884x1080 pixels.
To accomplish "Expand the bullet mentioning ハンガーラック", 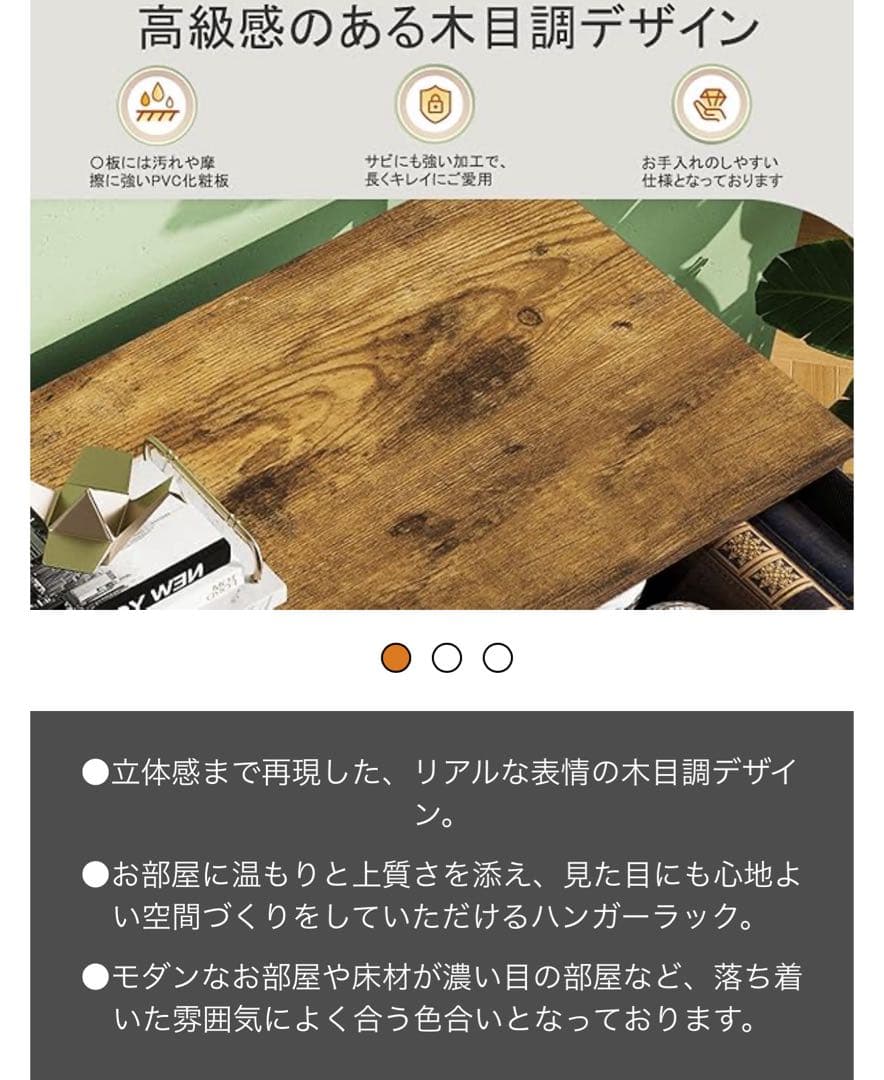I will tap(440, 892).
